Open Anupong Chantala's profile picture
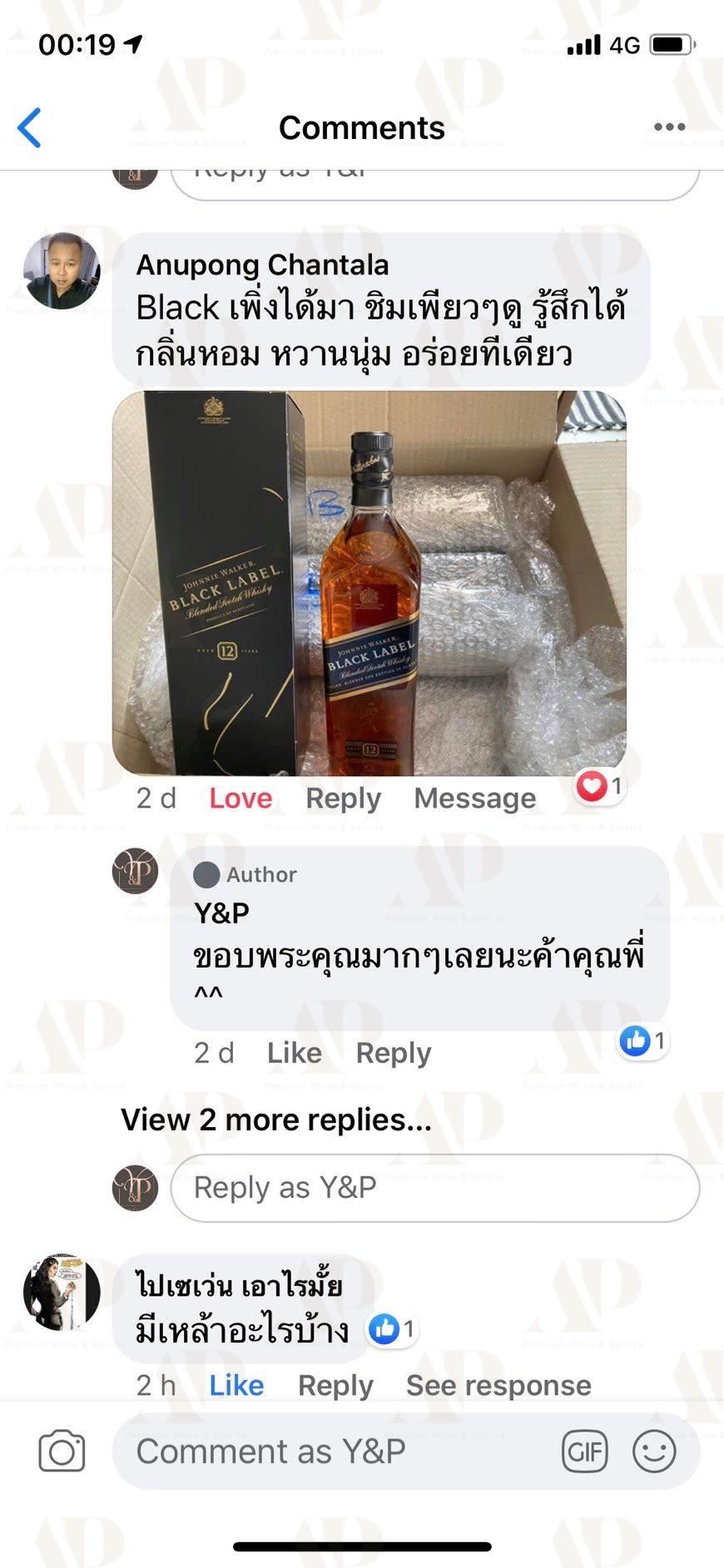Image resolution: width=724 pixels, height=1568 pixels. (62, 271)
